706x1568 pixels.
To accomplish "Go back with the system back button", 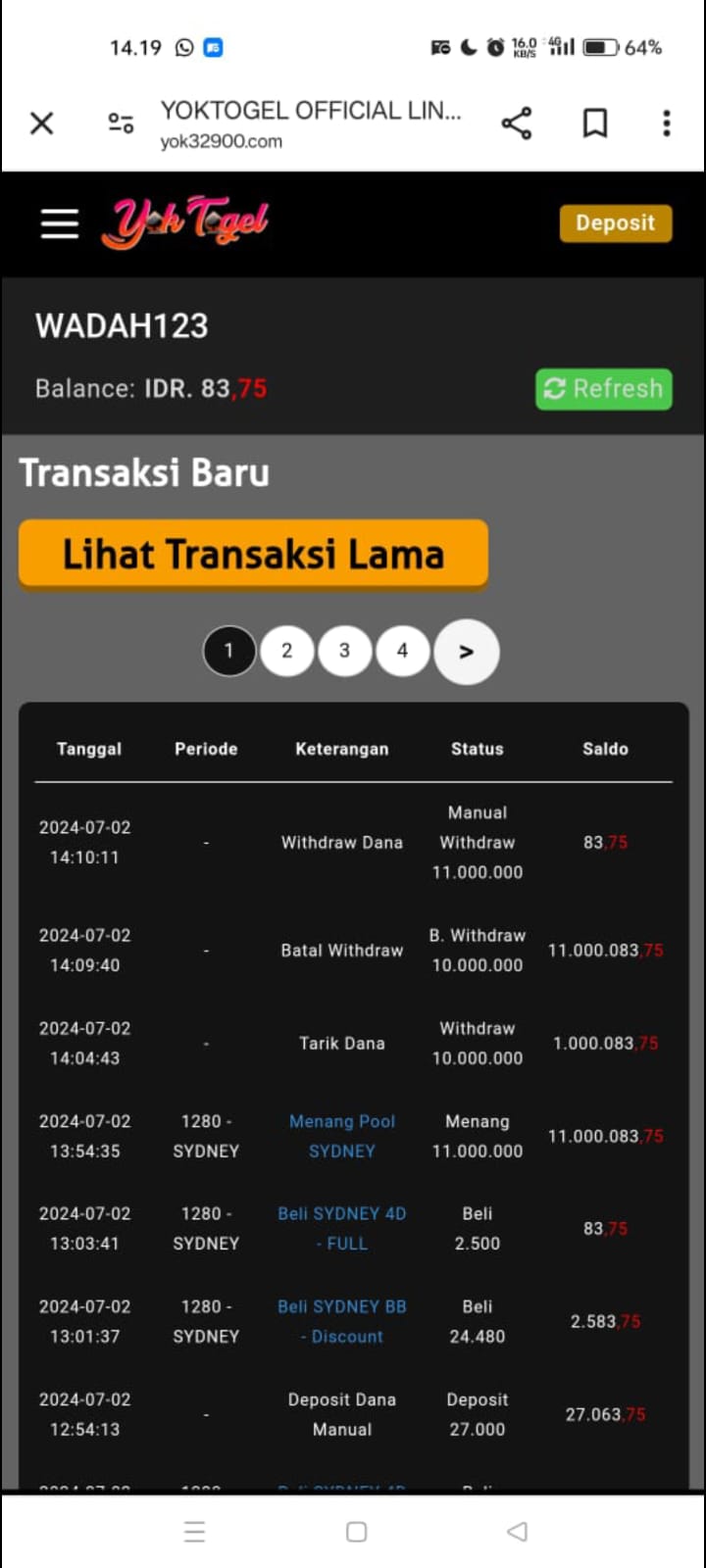I will click(x=518, y=1532).
